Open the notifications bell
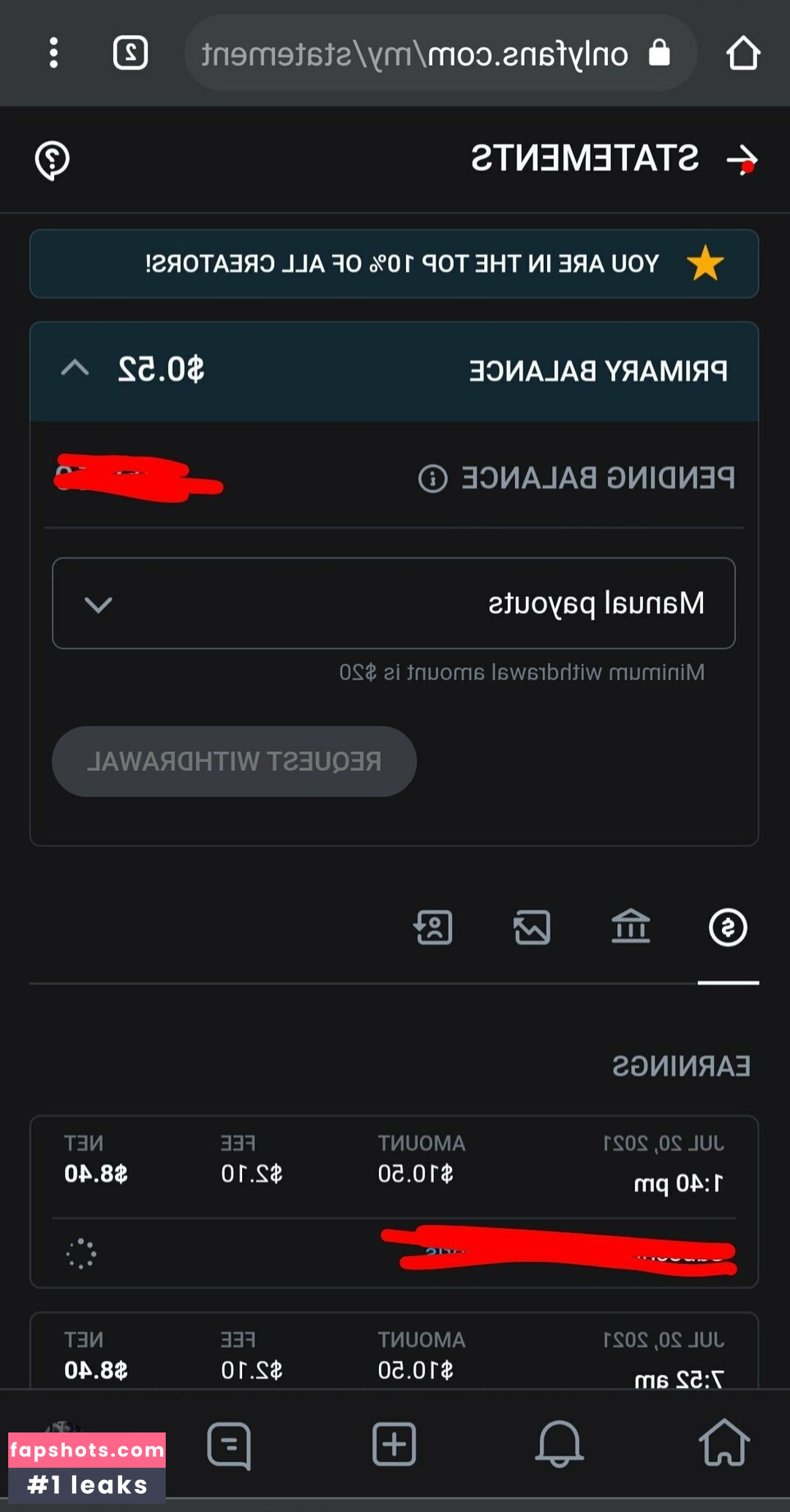The height and width of the screenshot is (1512, 790). (559, 1443)
